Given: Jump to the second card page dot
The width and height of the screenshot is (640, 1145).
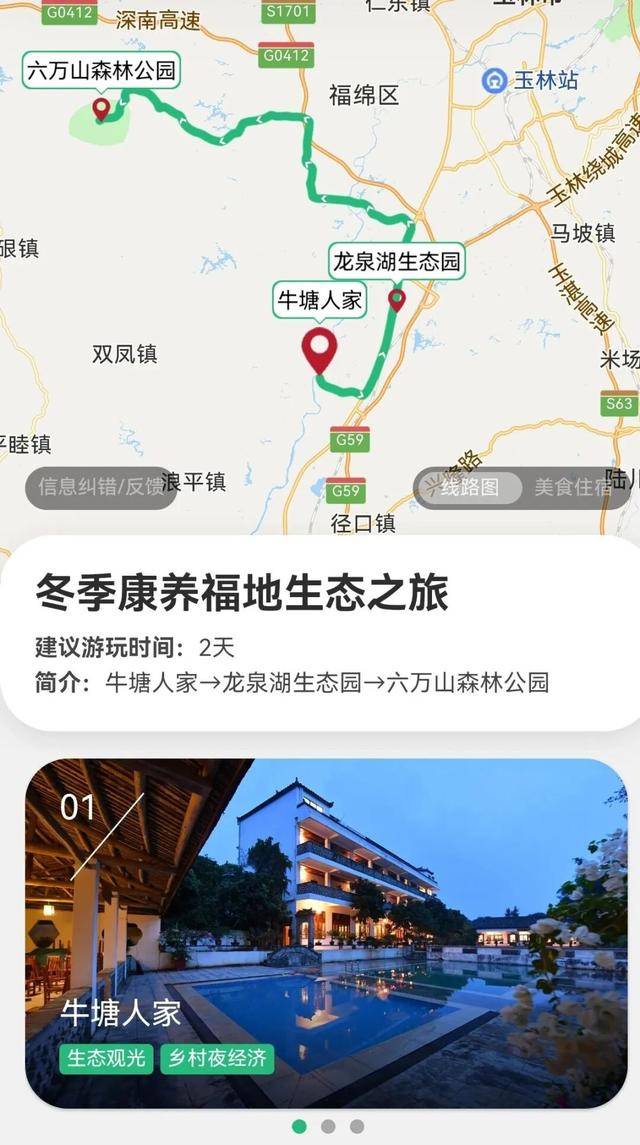Looking at the screenshot, I should point(328,1126).
